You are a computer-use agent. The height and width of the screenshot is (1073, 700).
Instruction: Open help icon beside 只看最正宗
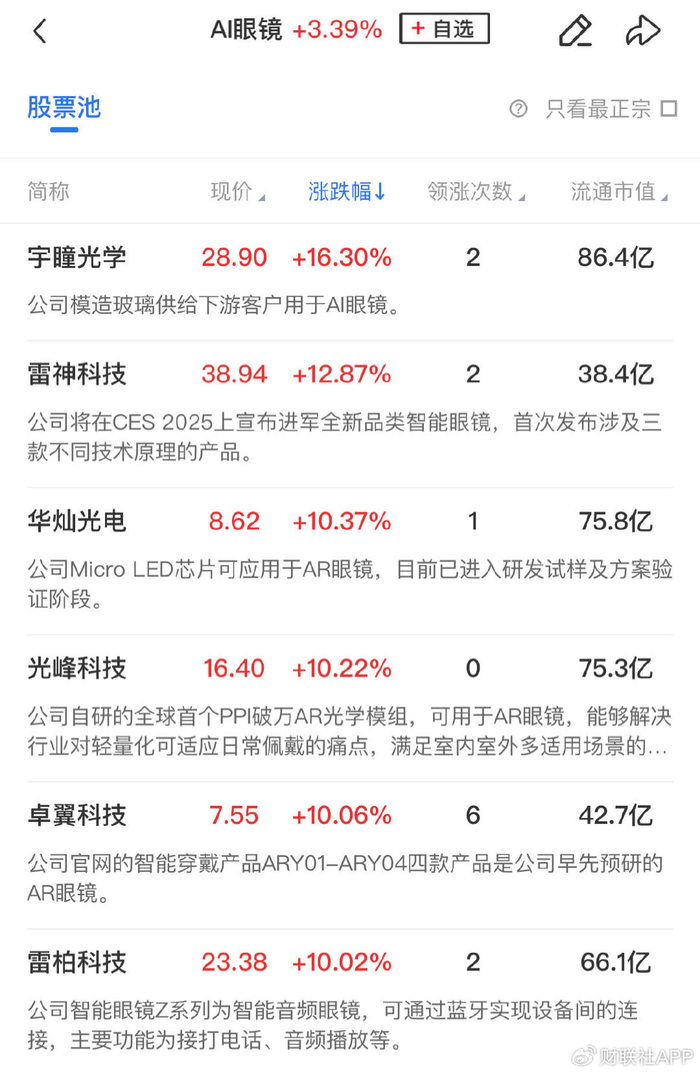click(x=518, y=109)
